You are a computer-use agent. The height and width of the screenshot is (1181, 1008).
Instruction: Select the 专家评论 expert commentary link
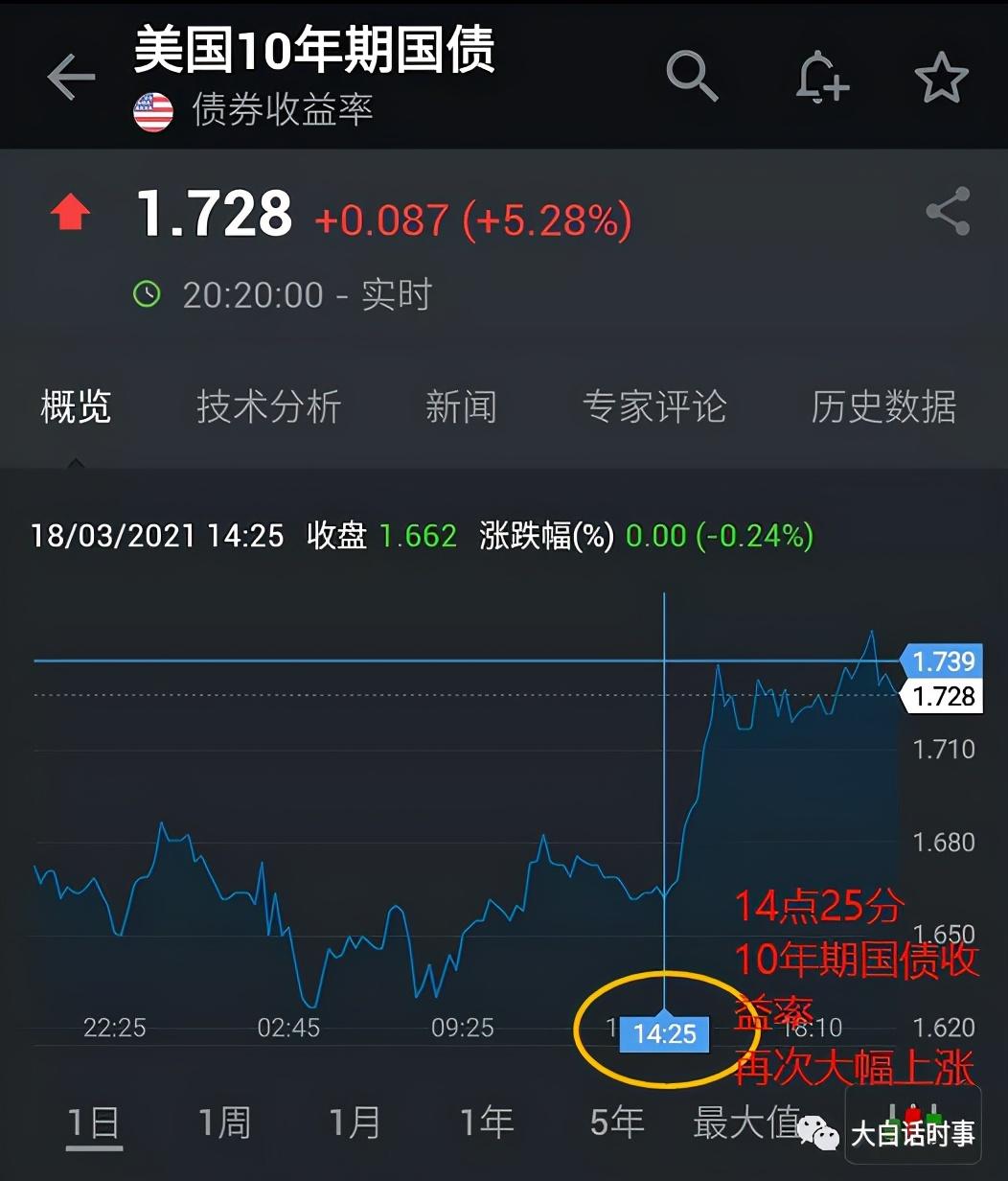pos(655,407)
